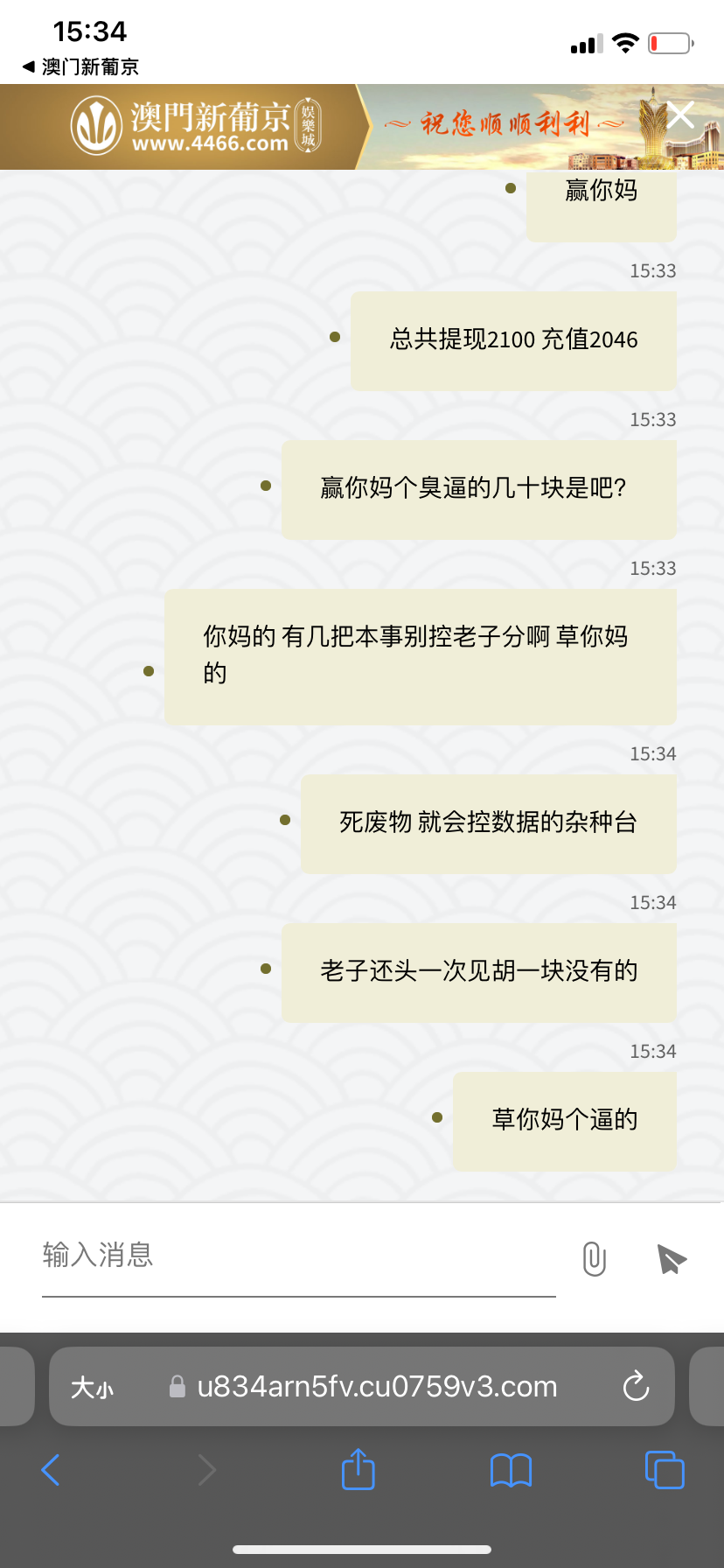Send the message with the arrow icon
The width and height of the screenshot is (724, 1568).
coord(671,1259)
